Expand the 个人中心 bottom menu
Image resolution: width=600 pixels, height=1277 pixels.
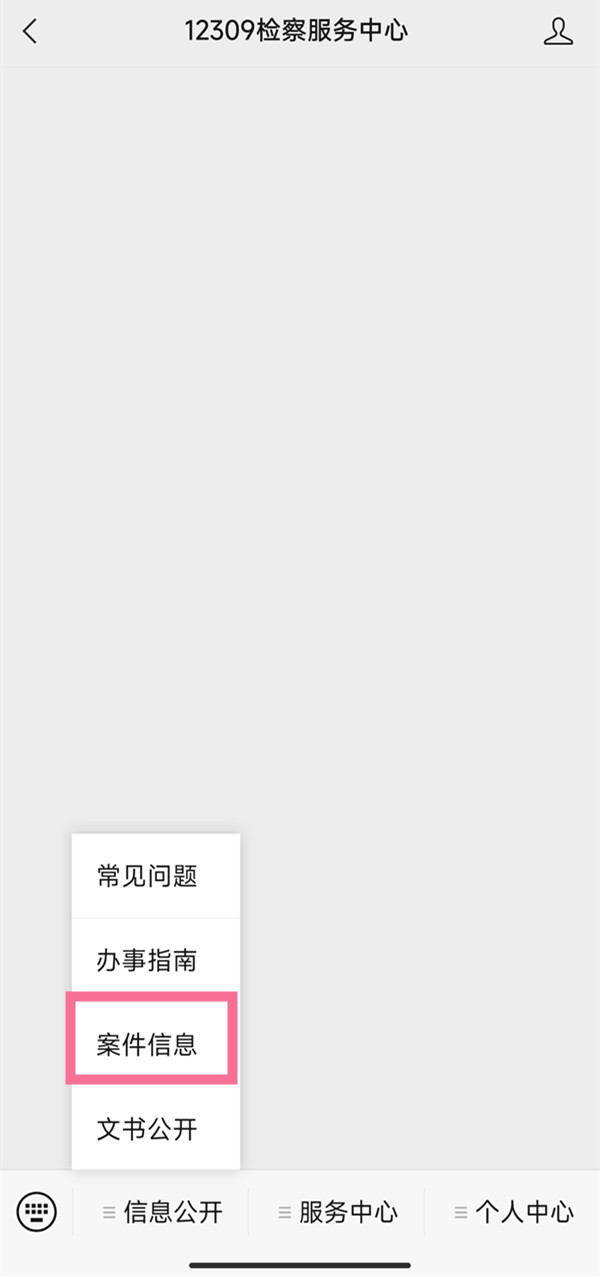click(514, 1213)
